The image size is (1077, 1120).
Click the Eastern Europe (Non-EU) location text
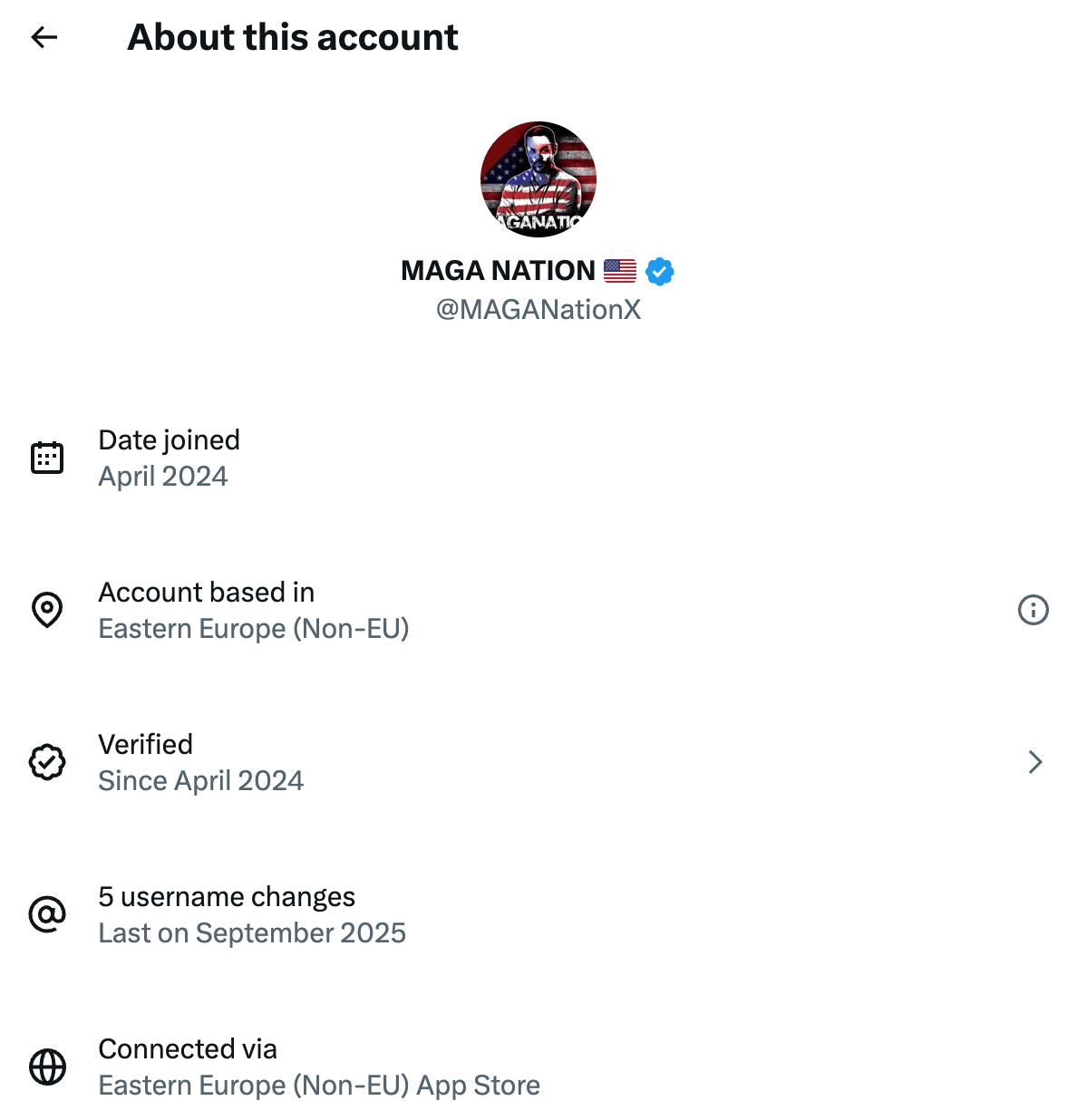pyautogui.click(x=254, y=628)
